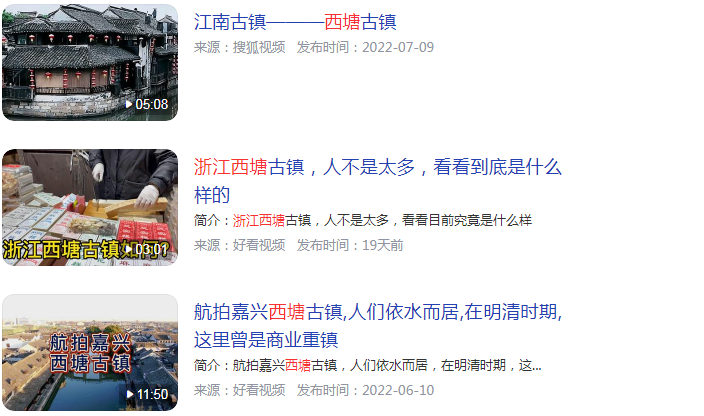704x416 pixels.
Task: Play the 航拍嘉兴西塘古镇 aerial video thumbnail
Action: tap(90, 352)
